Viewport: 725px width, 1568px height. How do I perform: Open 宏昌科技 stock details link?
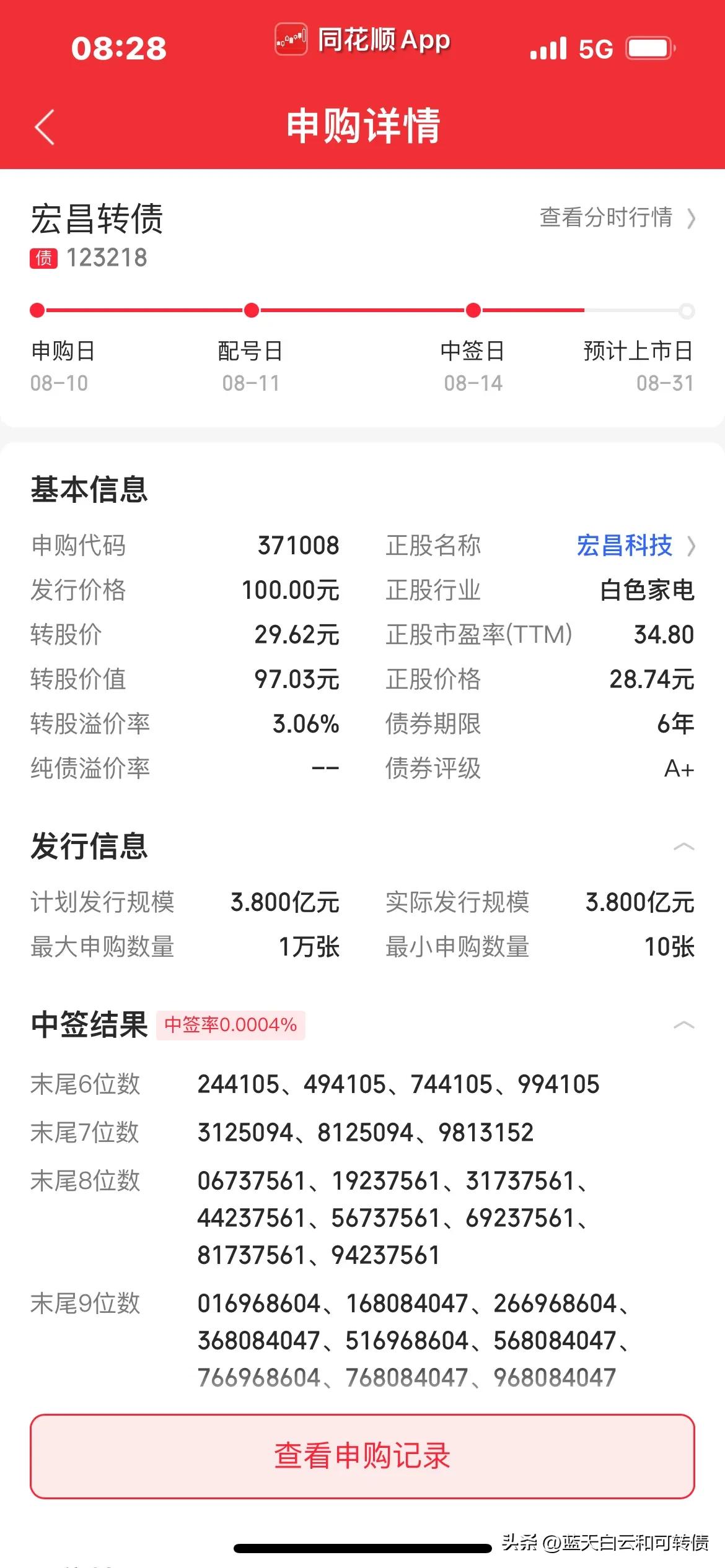tap(623, 546)
